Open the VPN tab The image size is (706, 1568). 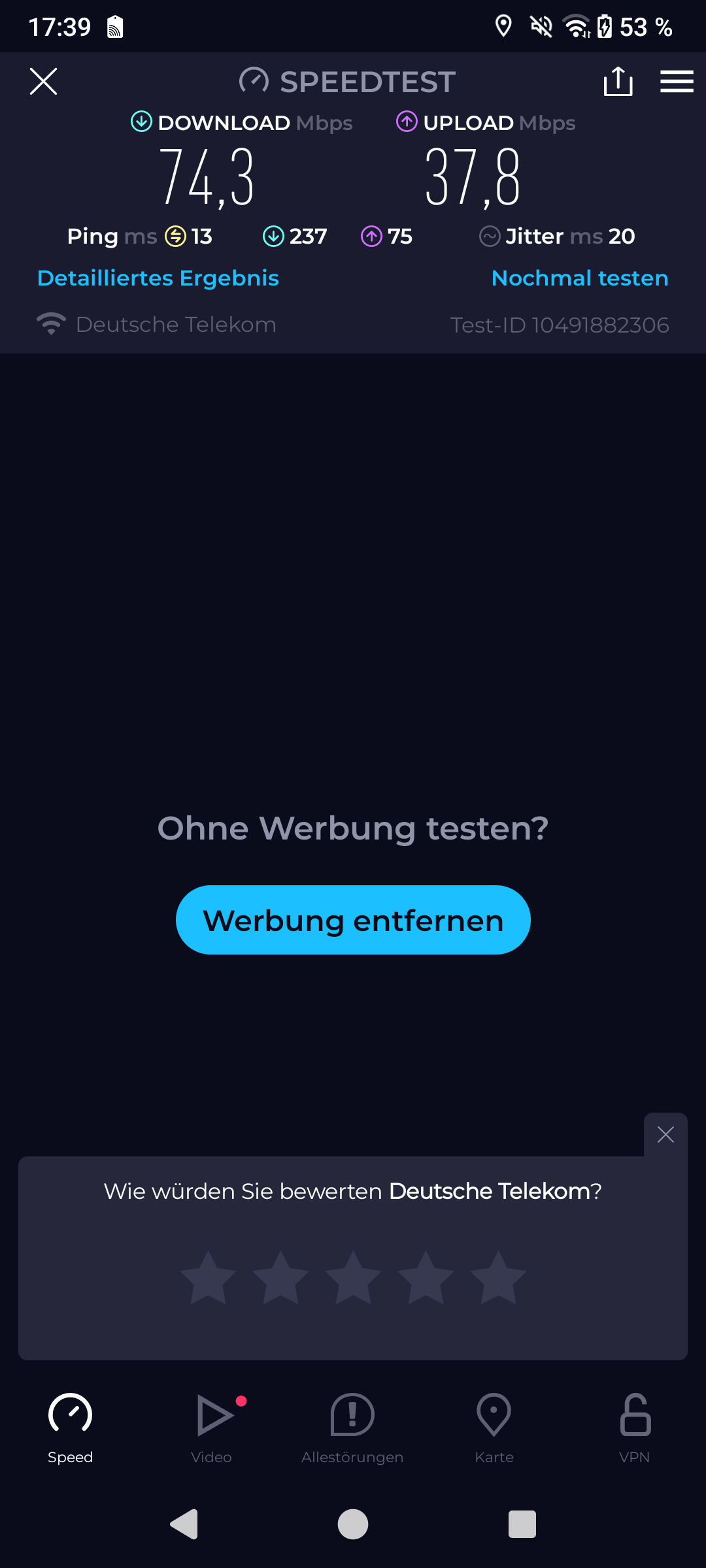pos(635,1429)
